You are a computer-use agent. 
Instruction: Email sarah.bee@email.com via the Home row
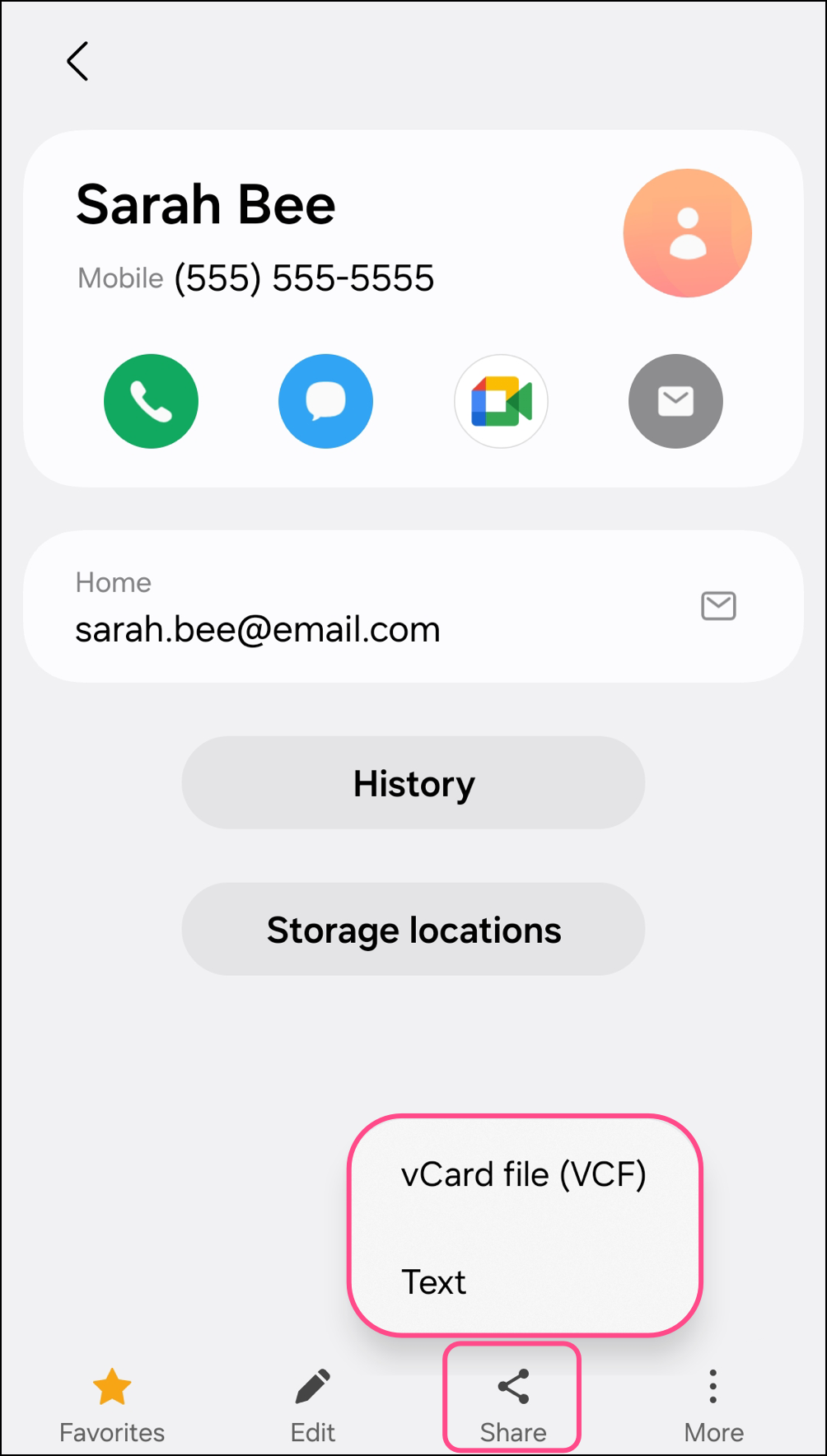point(717,606)
